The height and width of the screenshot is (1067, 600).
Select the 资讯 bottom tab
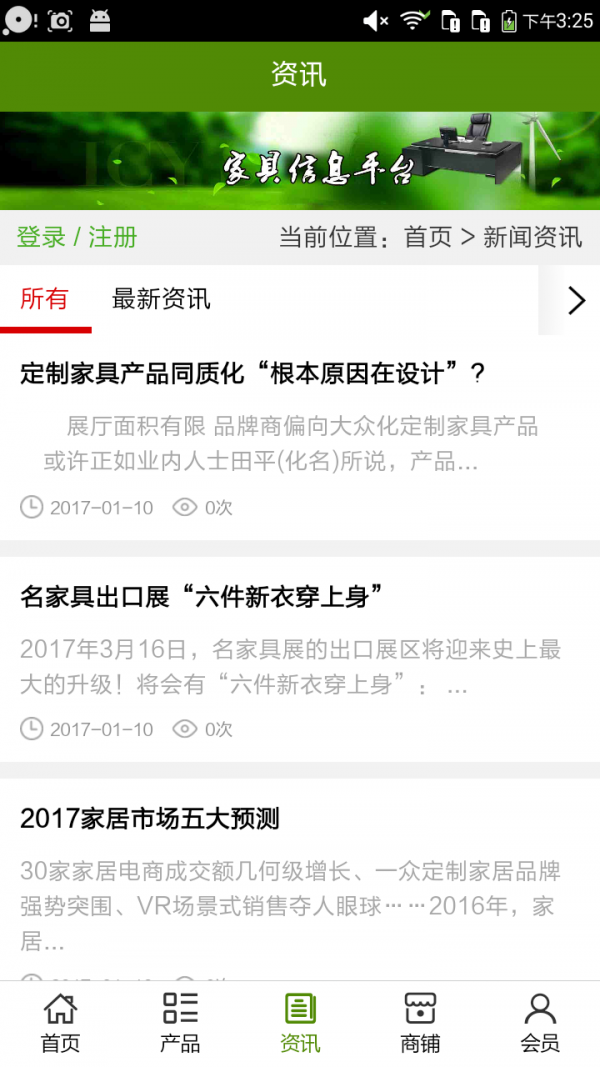(300, 1022)
